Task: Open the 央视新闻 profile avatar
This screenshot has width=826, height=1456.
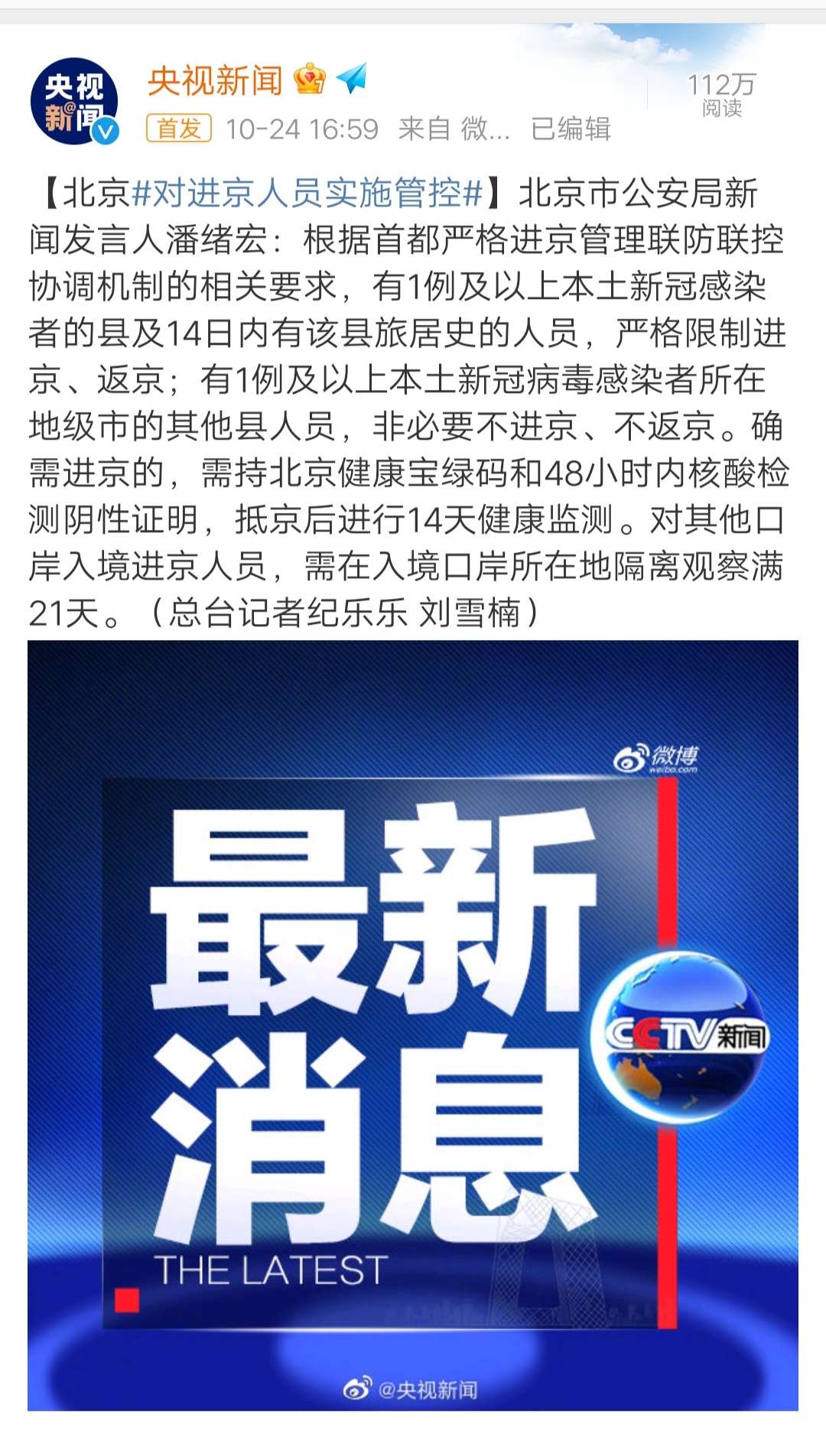Action: point(74,102)
